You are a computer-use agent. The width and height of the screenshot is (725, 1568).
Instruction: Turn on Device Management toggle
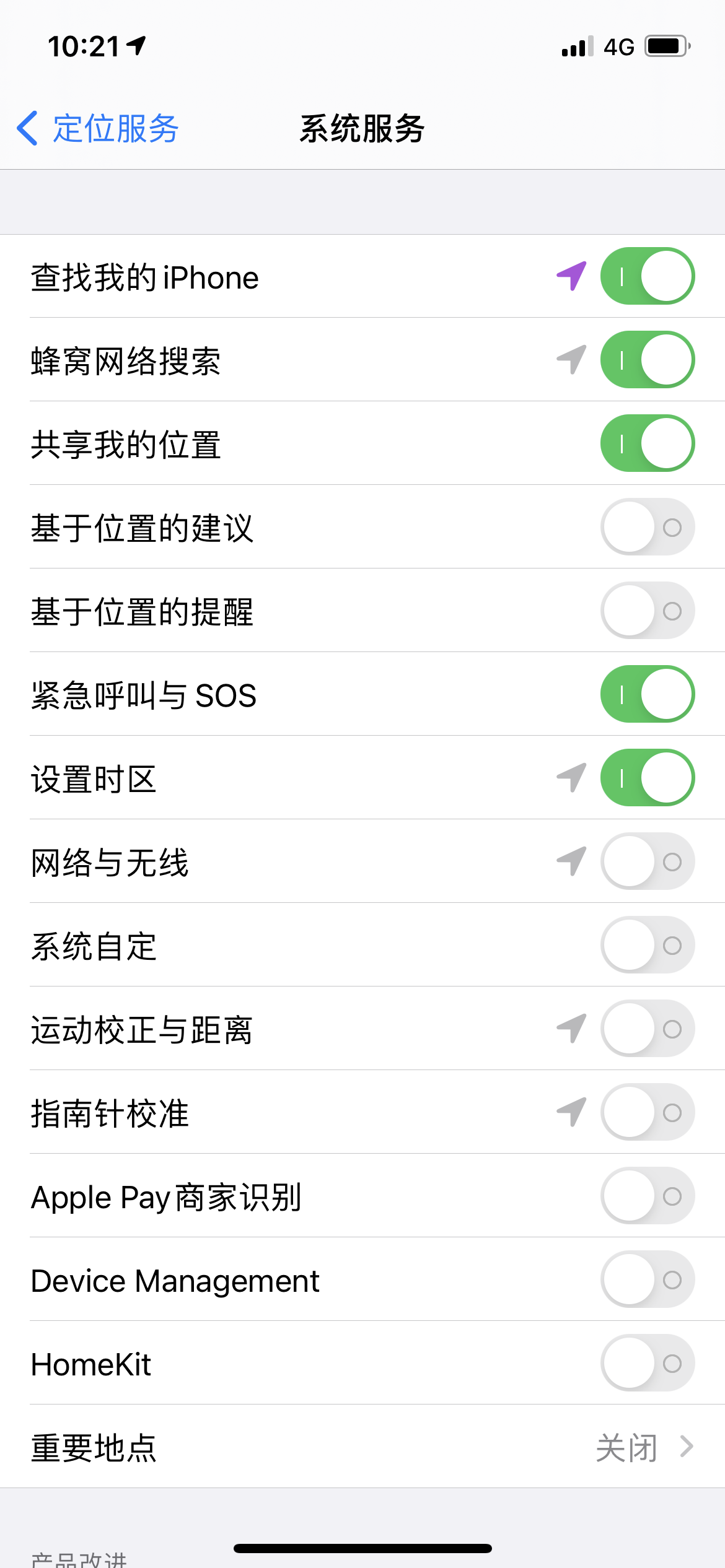click(x=647, y=1279)
